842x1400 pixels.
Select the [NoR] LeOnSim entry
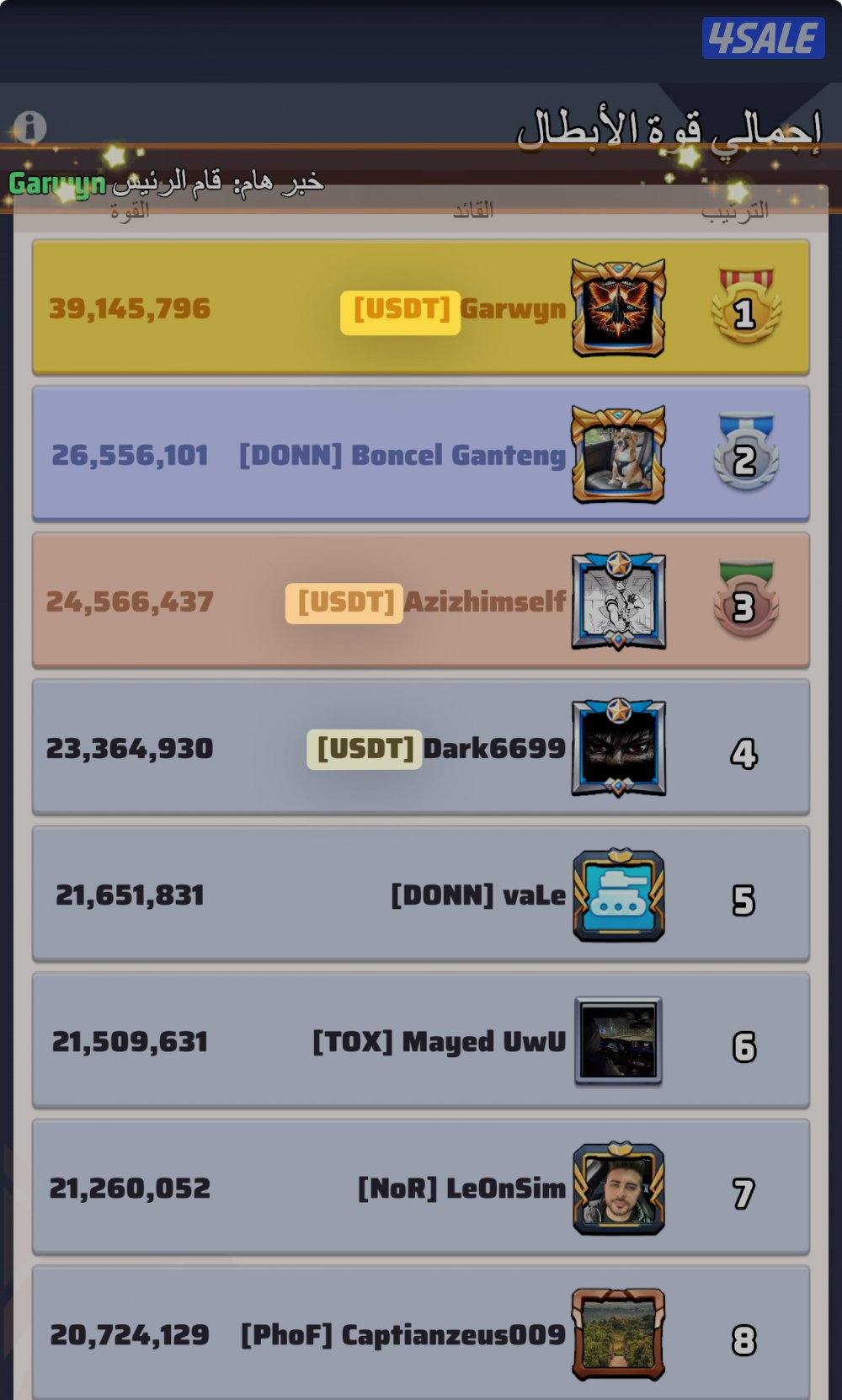pos(421,1188)
